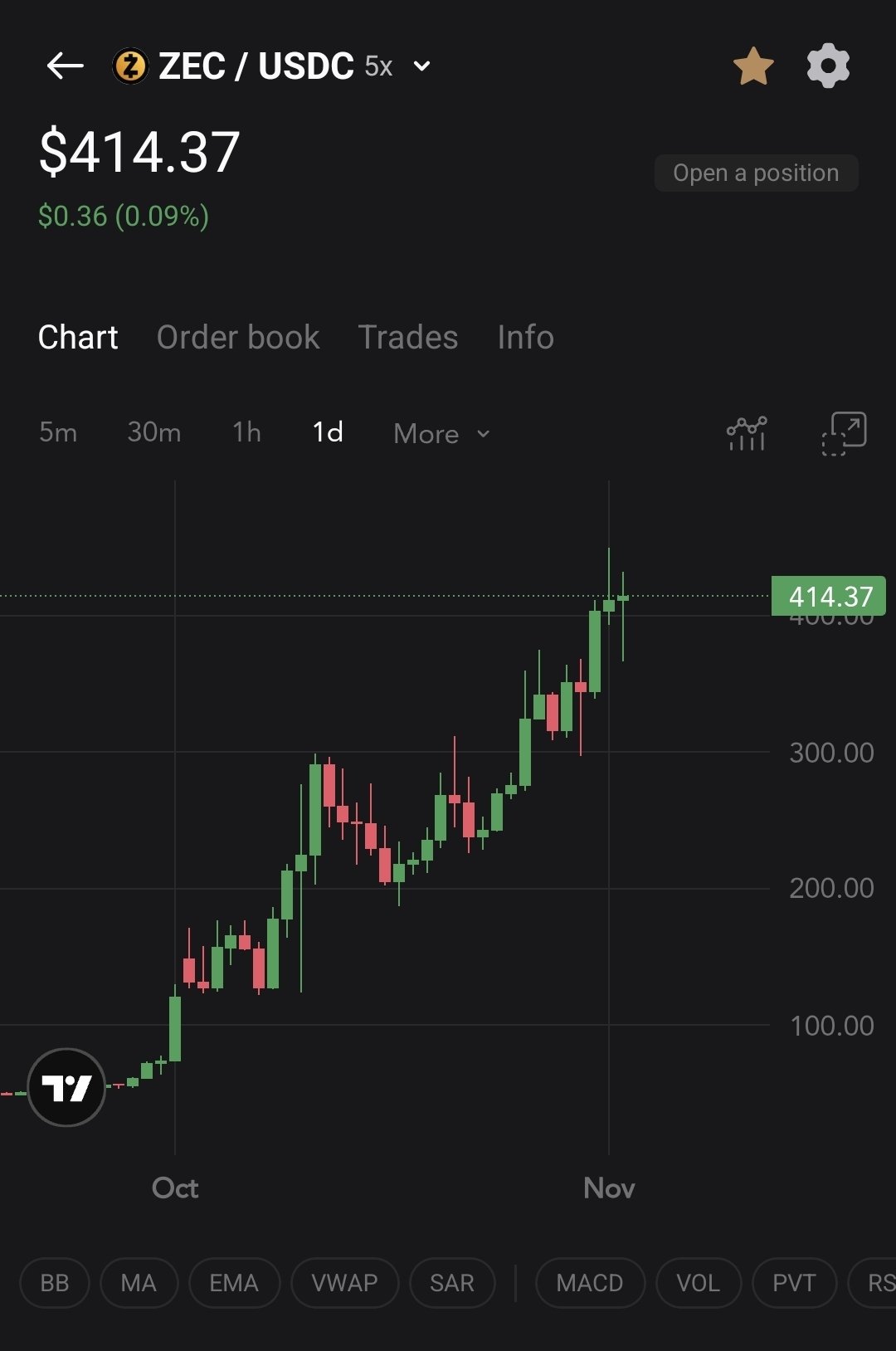
Task: Switch to the Order book tab
Action: pos(238,338)
